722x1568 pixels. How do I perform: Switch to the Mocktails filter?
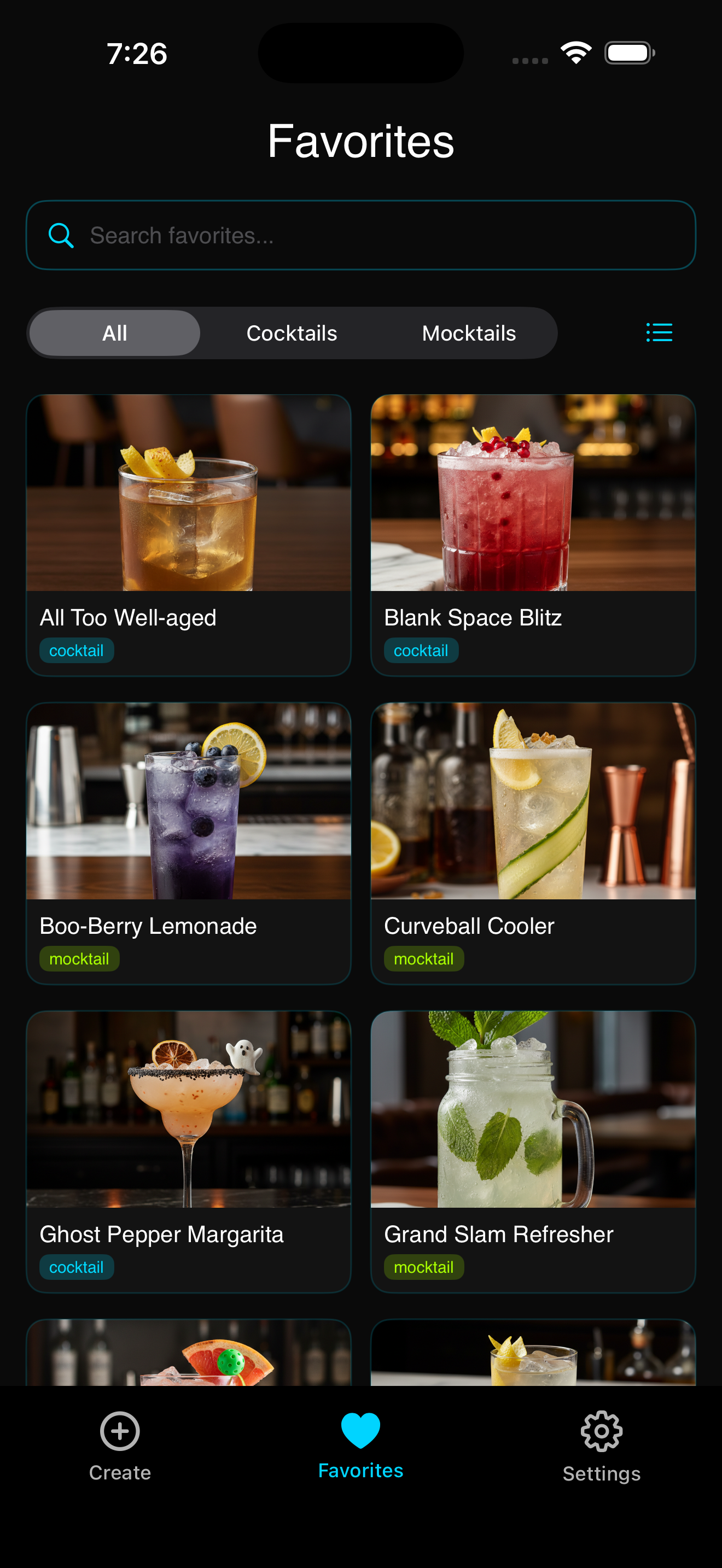pos(469,332)
